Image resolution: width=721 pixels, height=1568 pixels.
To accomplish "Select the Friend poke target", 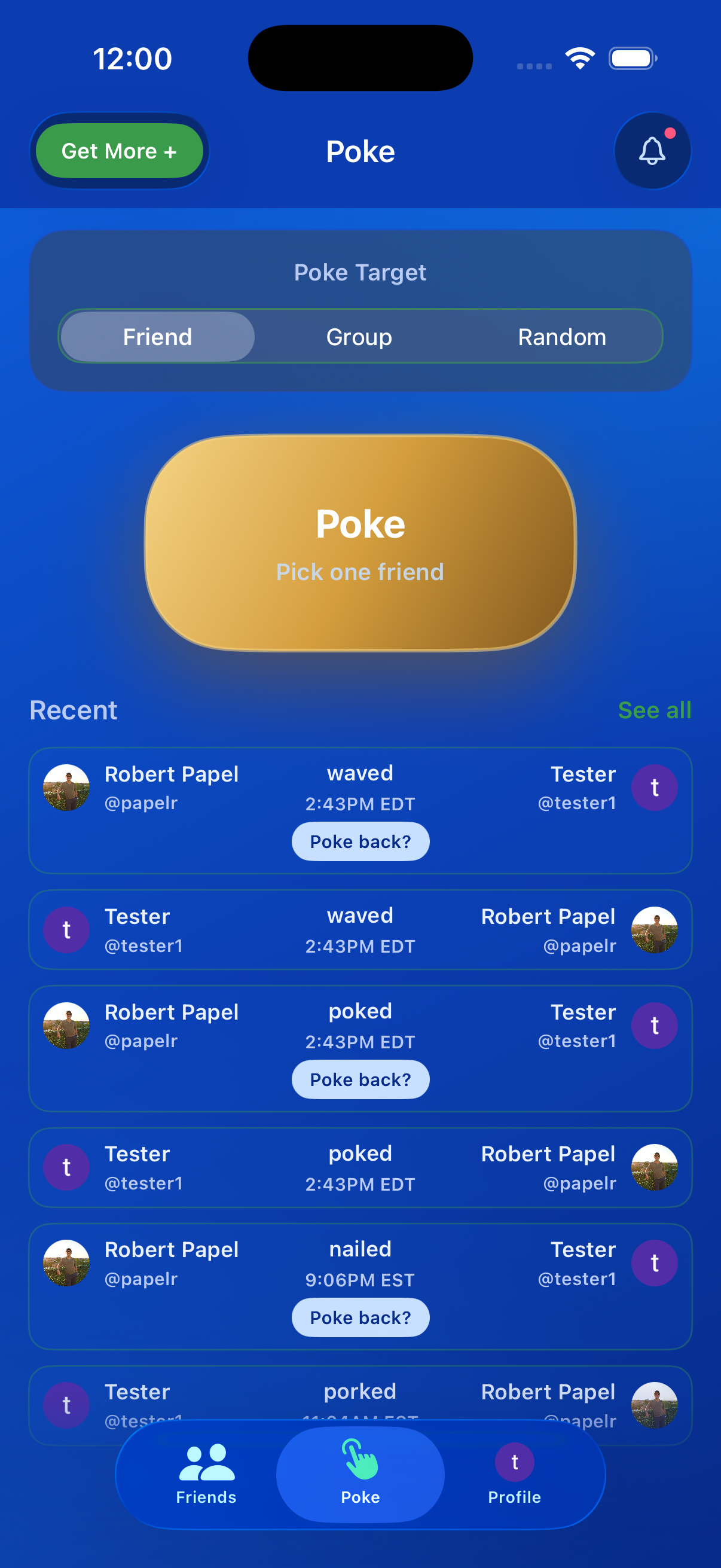I will coord(158,336).
